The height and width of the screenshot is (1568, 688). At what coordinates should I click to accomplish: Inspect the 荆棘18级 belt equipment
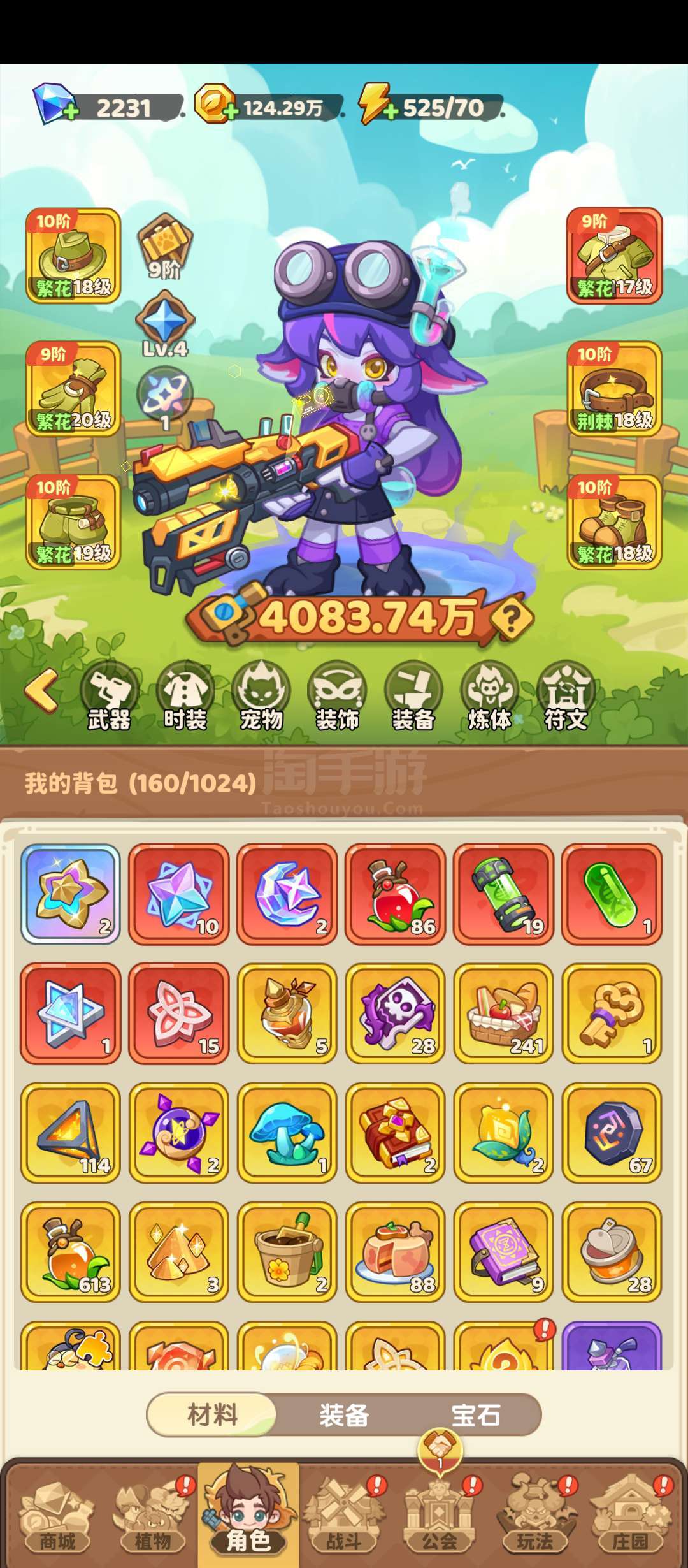[615, 389]
